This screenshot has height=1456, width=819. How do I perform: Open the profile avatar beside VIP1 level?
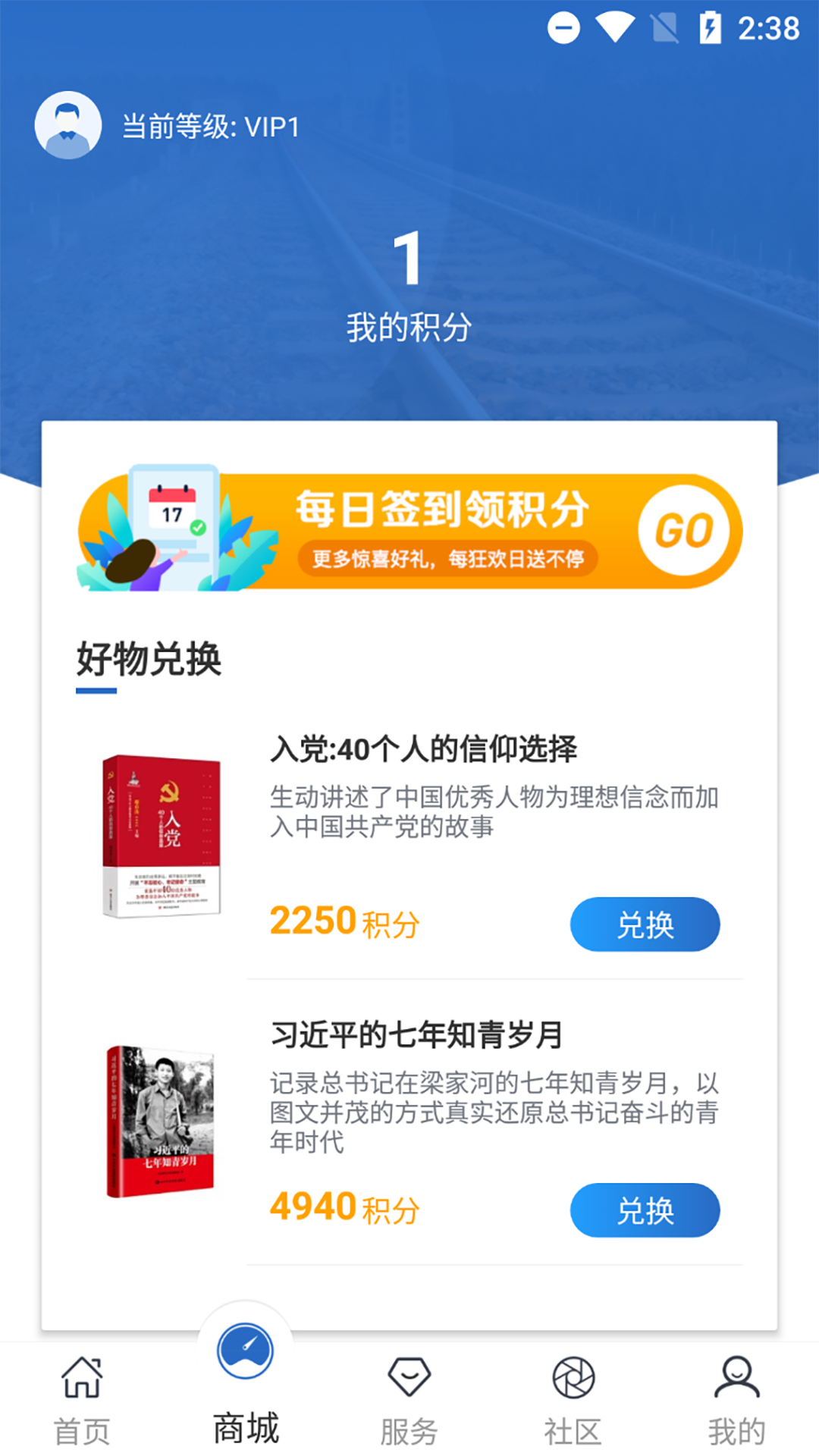(x=68, y=125)
